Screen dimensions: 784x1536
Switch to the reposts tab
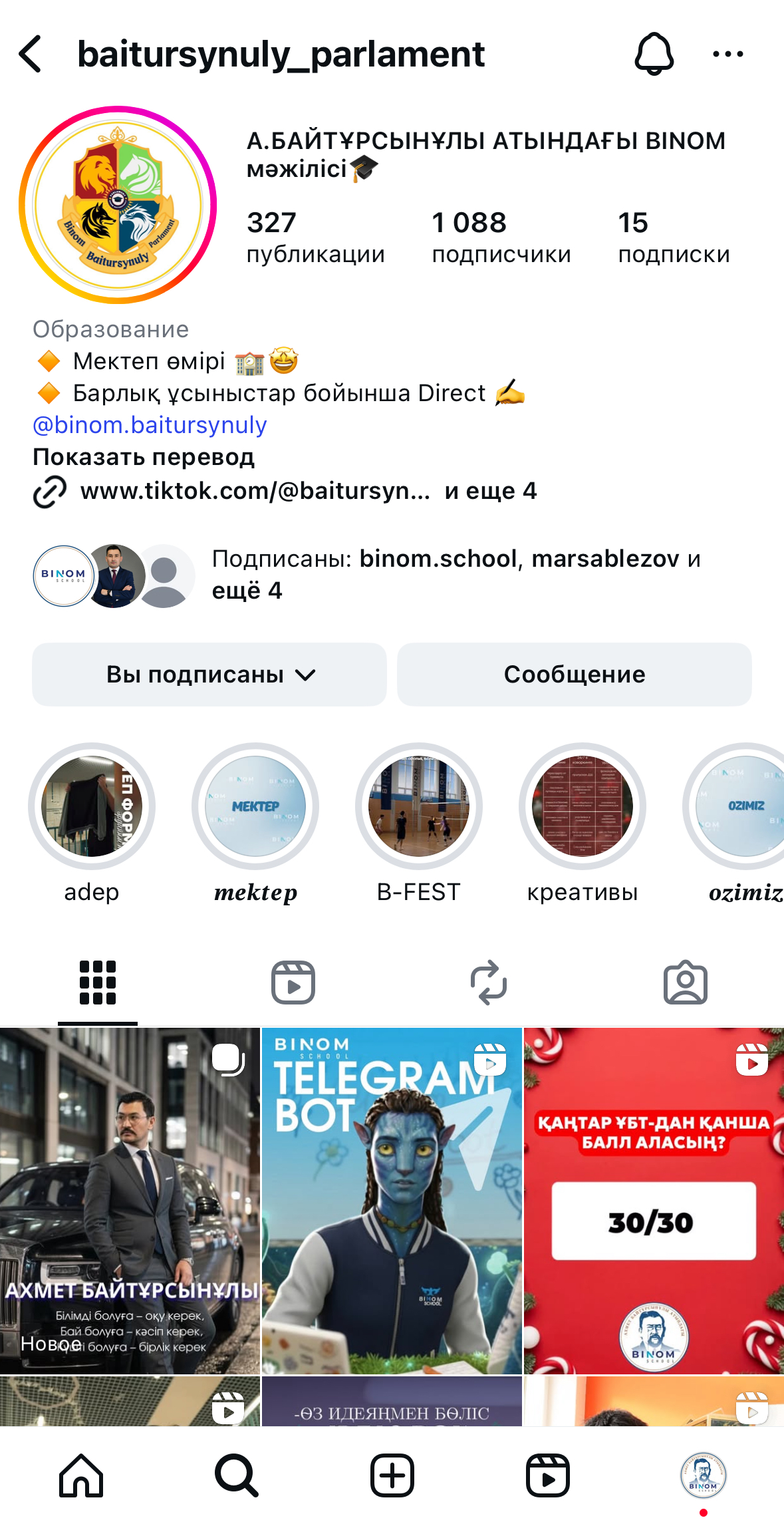489,983
